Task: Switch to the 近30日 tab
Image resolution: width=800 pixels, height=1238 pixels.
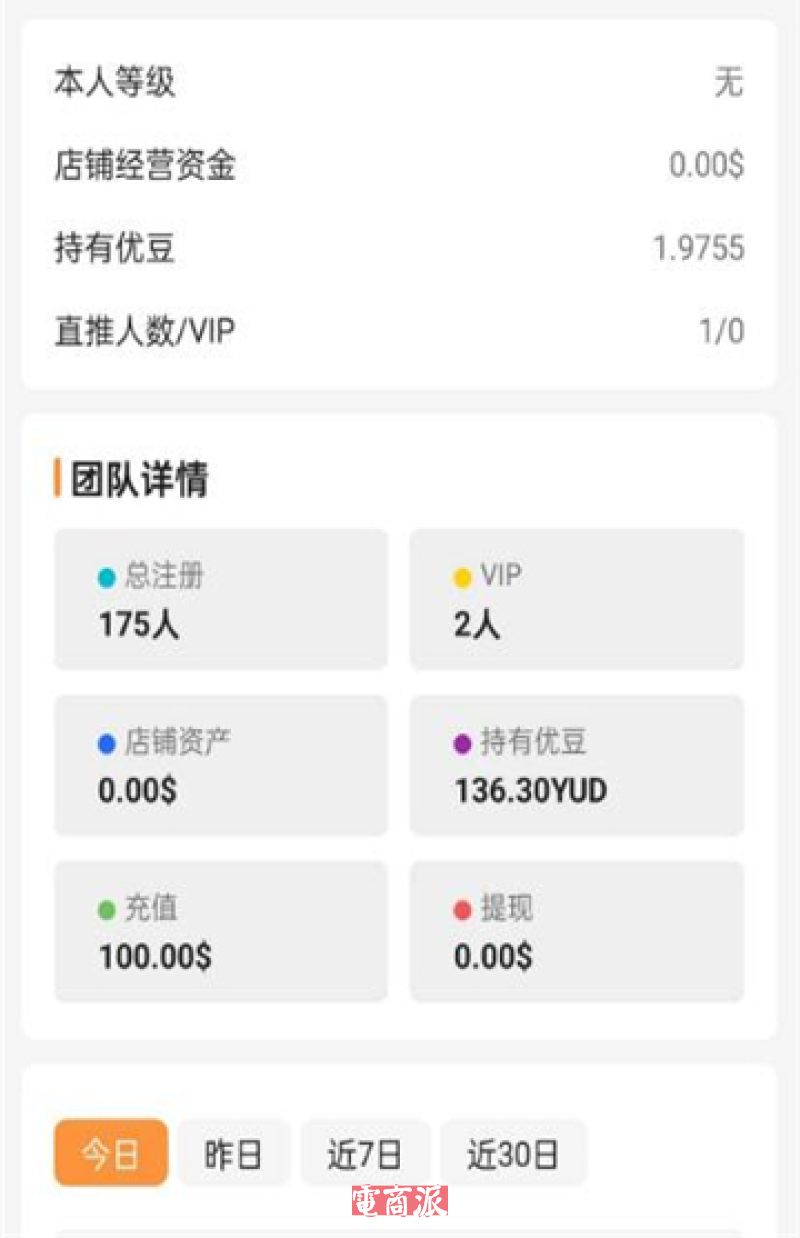Action: click(x=513, y=1153)
